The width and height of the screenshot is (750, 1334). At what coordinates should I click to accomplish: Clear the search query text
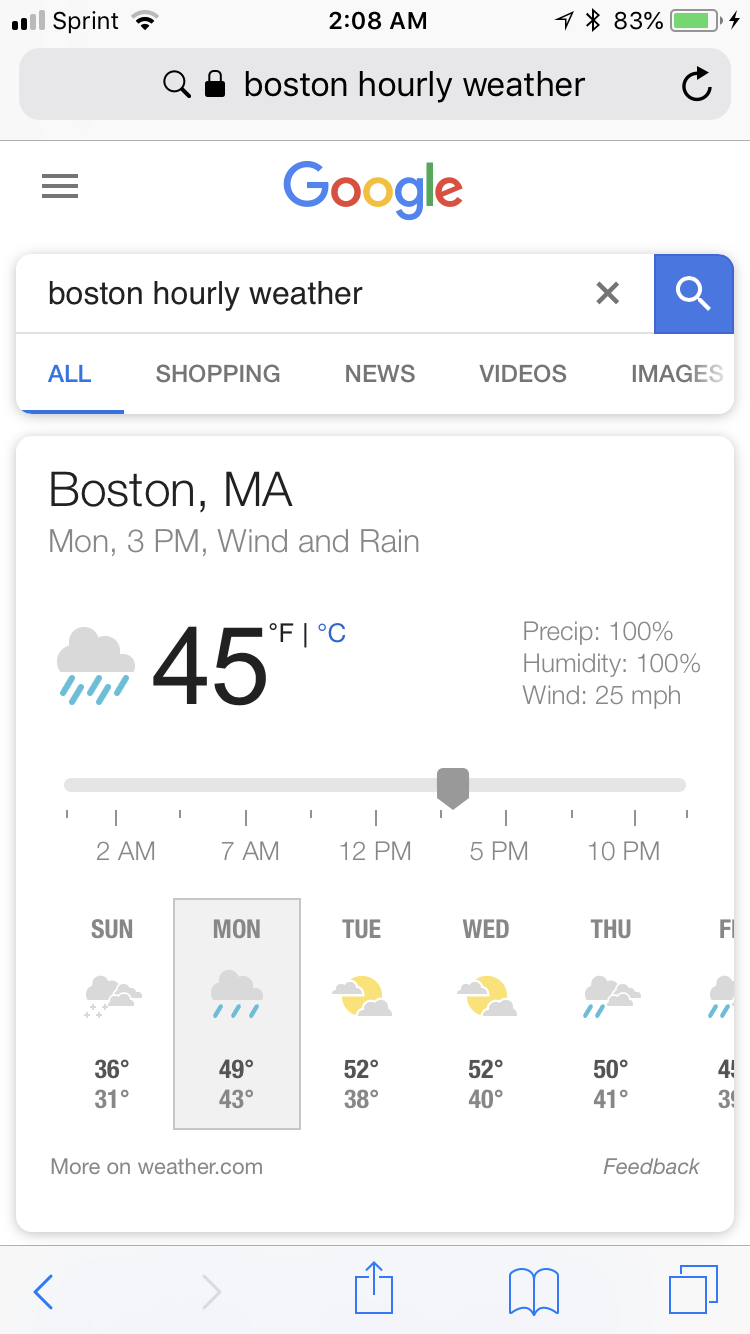tap(607, 293)
